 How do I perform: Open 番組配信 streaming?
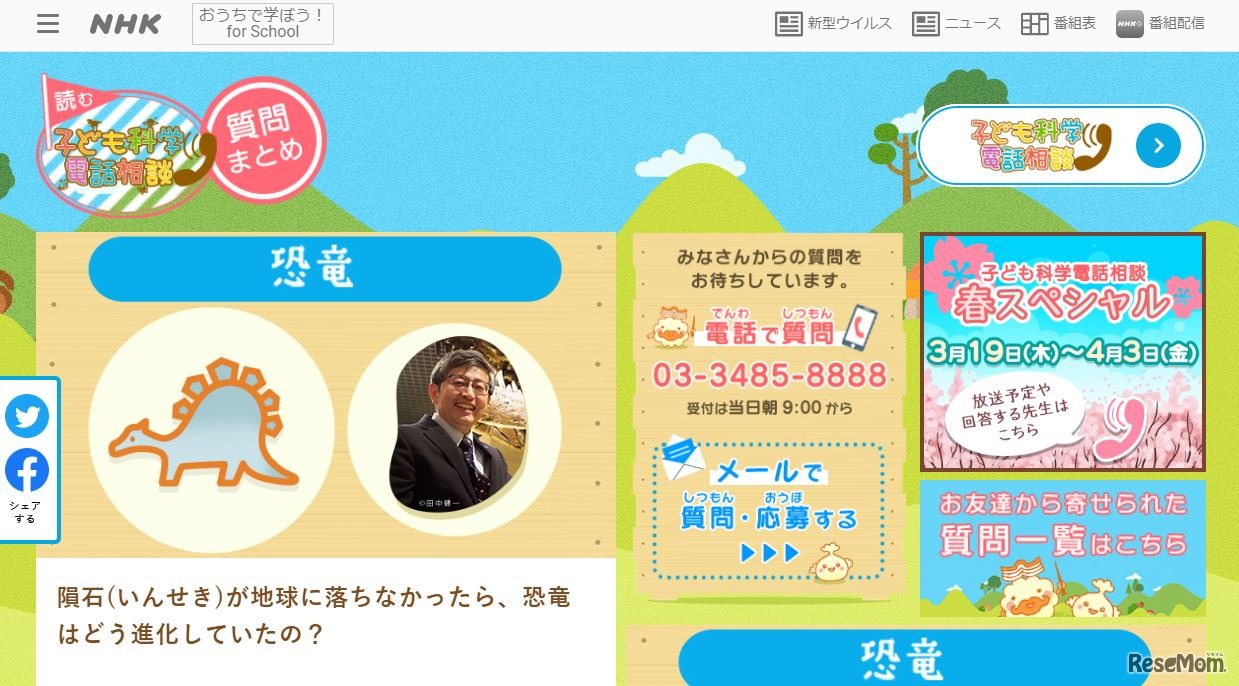1160,23
